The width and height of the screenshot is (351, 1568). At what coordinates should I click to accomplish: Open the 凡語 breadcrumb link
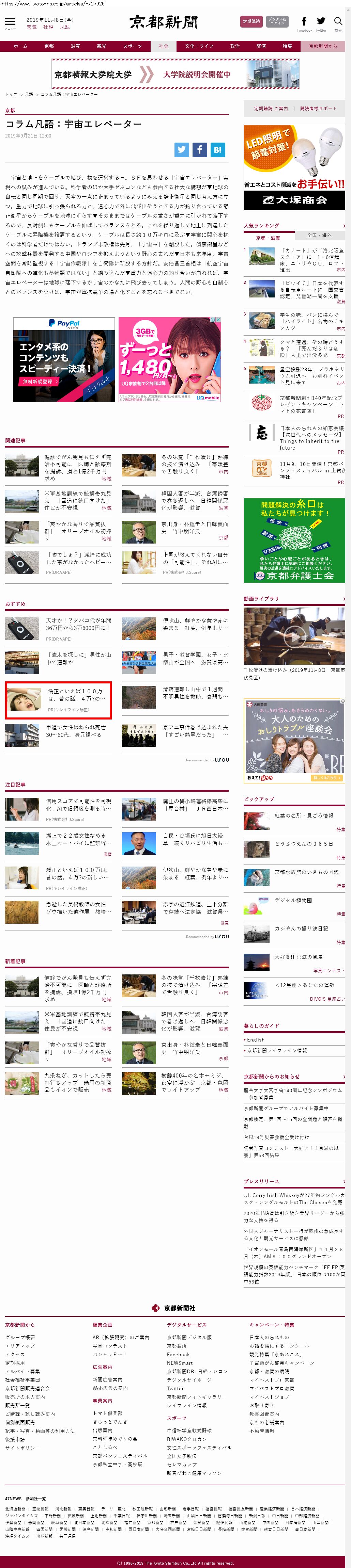click(29, 94)
